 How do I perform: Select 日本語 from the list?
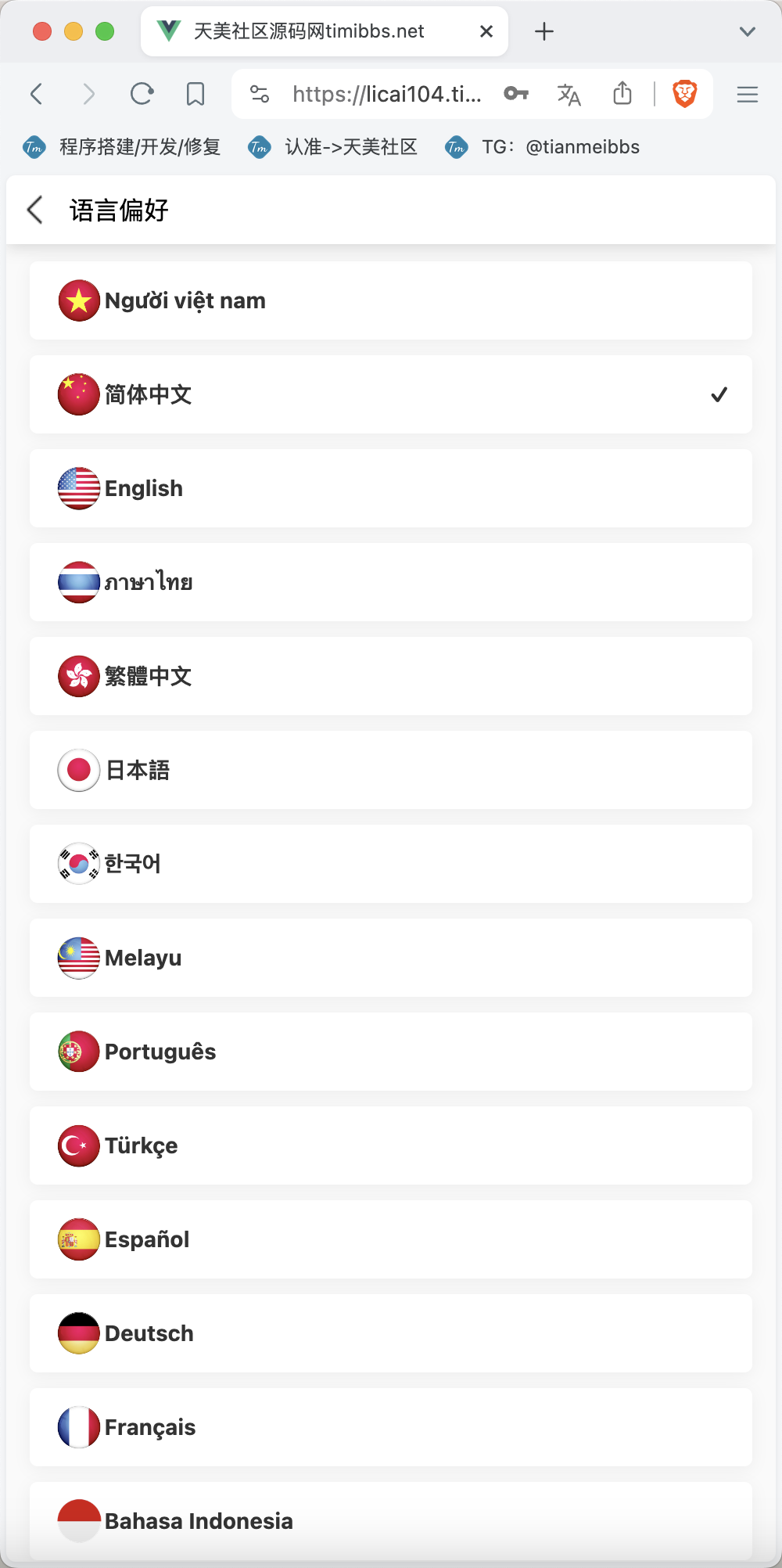point(391,770)
